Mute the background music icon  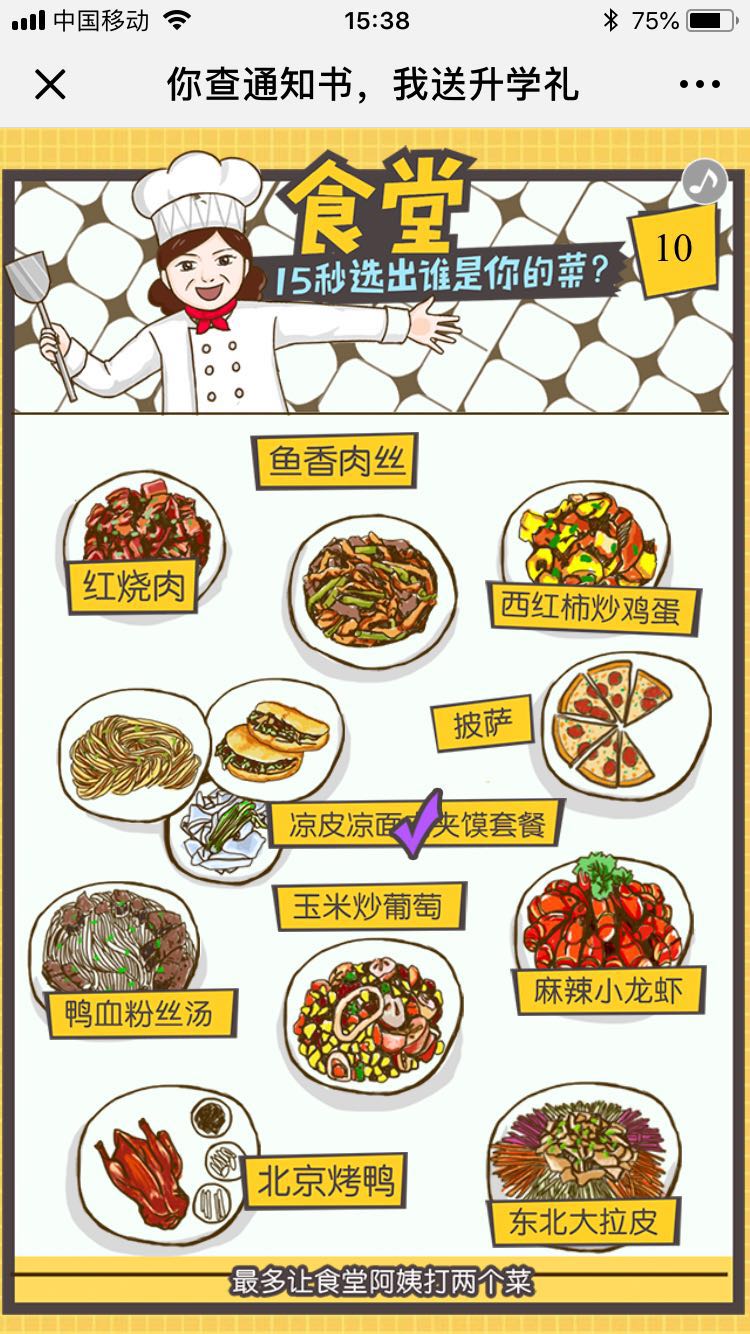704,182
